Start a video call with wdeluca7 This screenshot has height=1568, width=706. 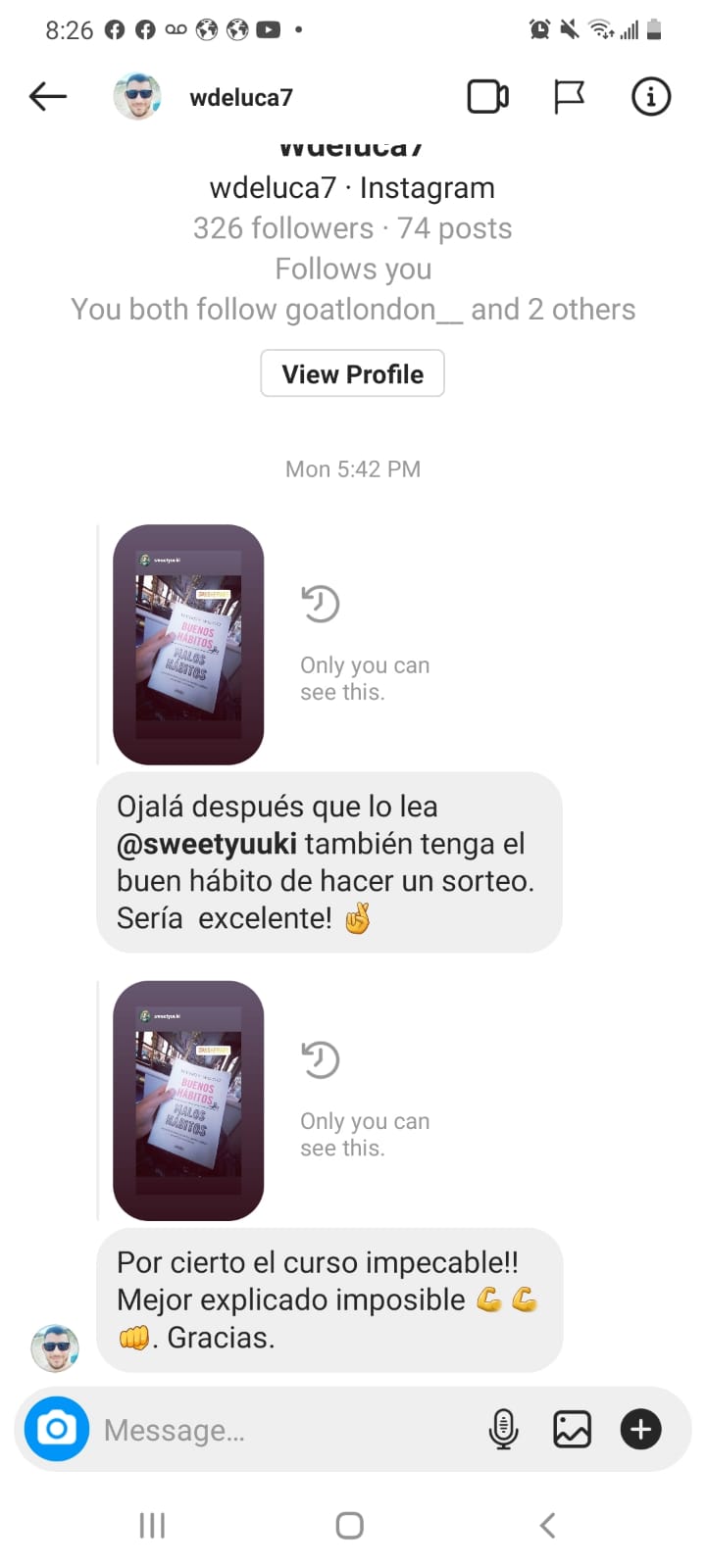pyautogui.click(x=487, y=96)
